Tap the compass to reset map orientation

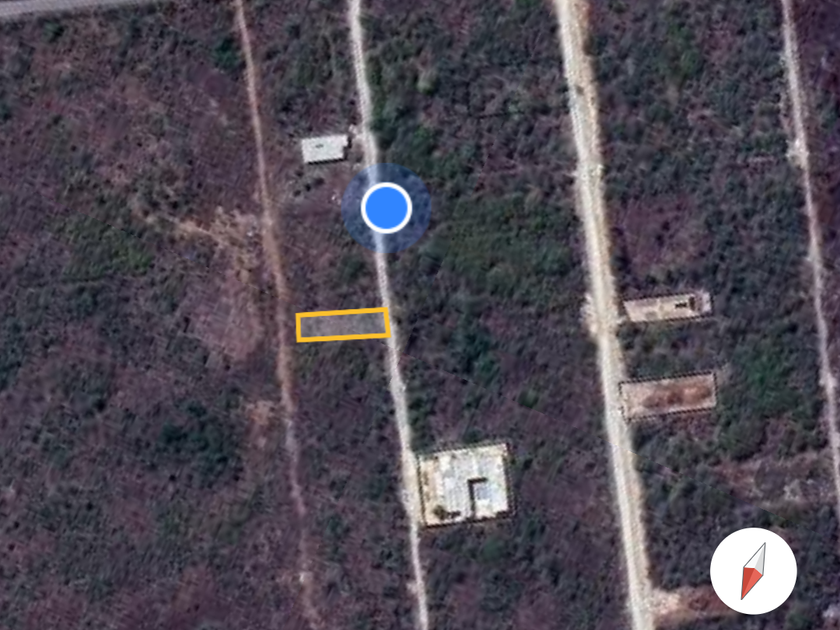[753, 571]
